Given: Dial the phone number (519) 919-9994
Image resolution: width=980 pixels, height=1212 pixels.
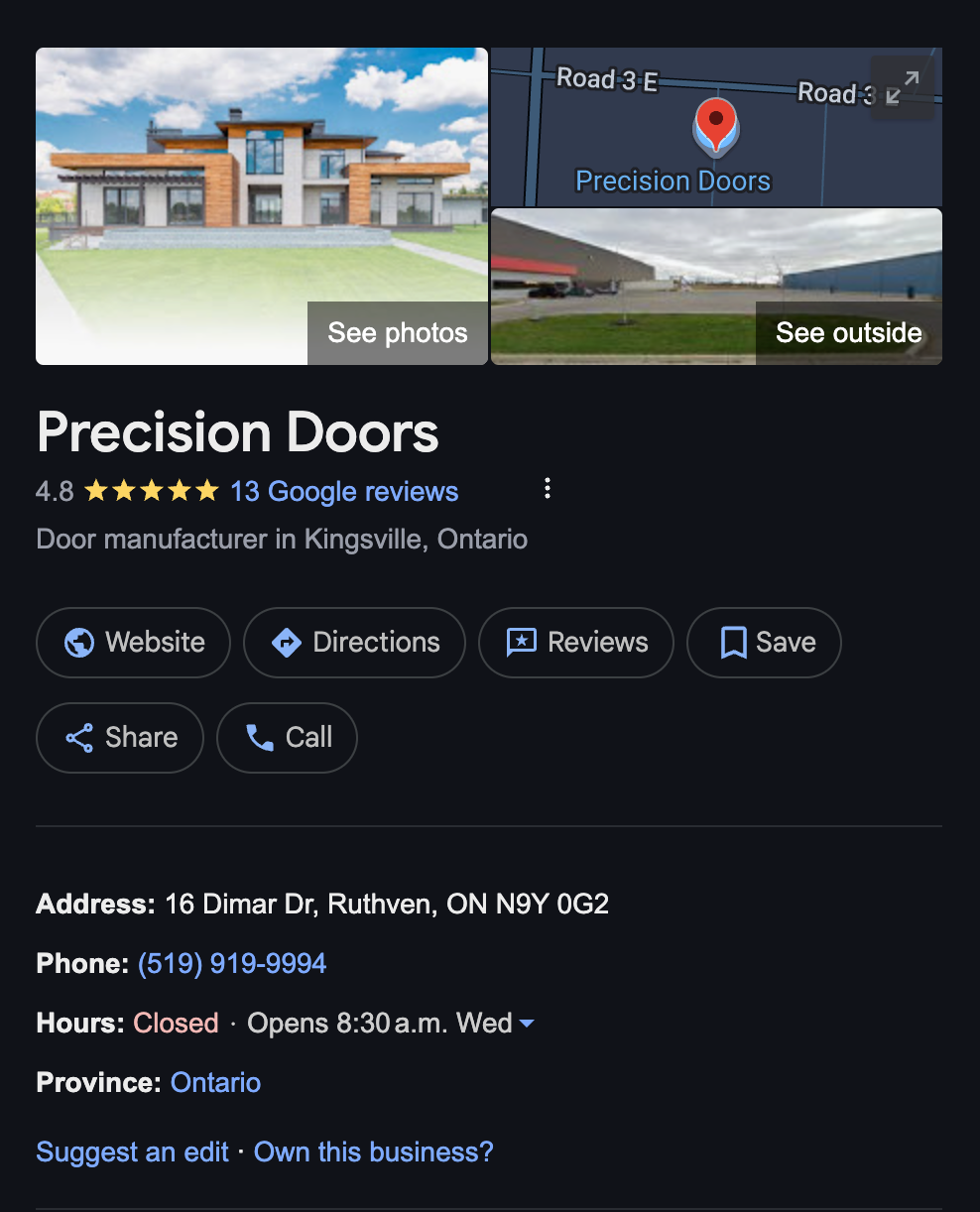Looking at the screenshot, I should point(232,964).
